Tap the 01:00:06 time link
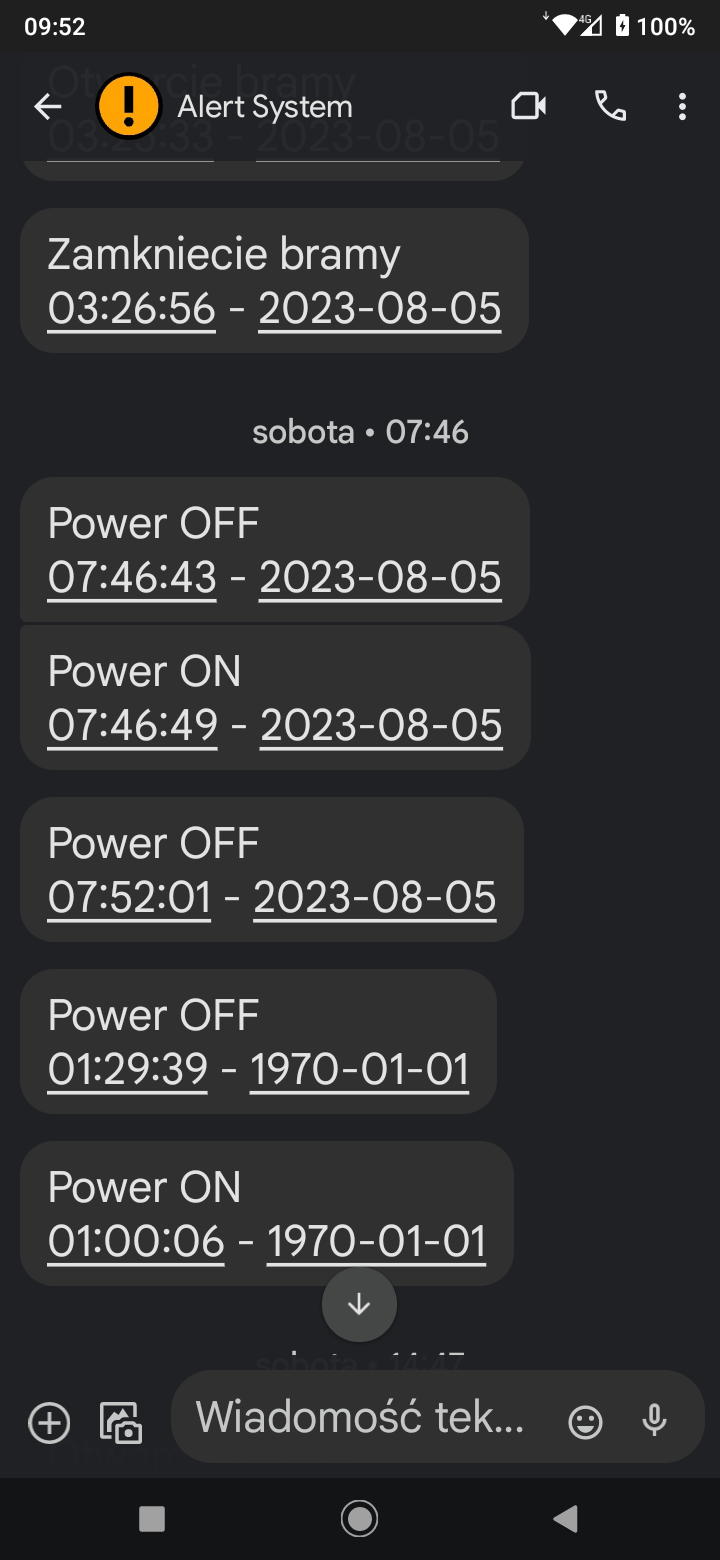Screen dimensions: 720x1560 coord(136,1241)
